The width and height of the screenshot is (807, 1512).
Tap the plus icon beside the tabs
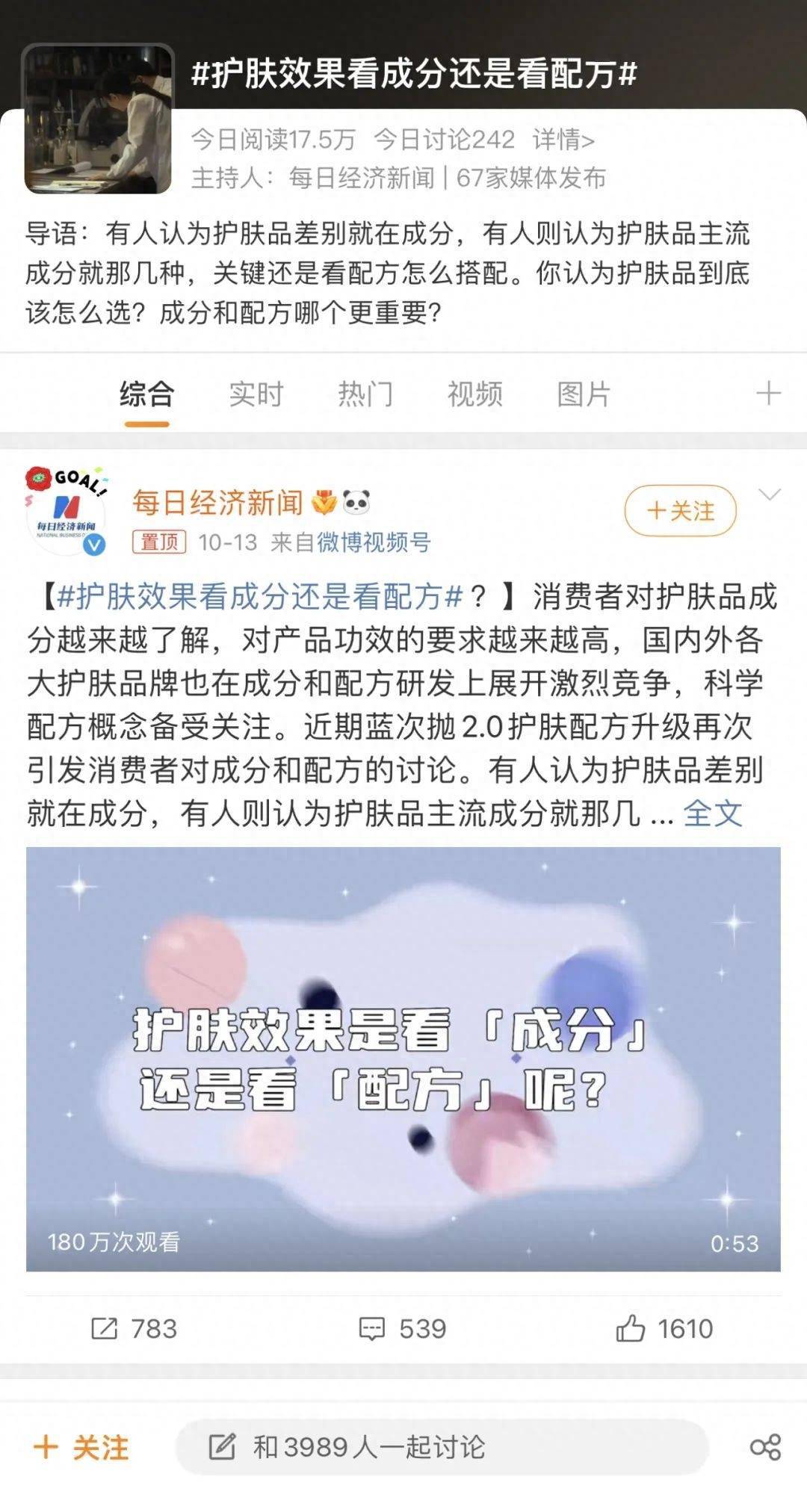(x=768, y=394)
